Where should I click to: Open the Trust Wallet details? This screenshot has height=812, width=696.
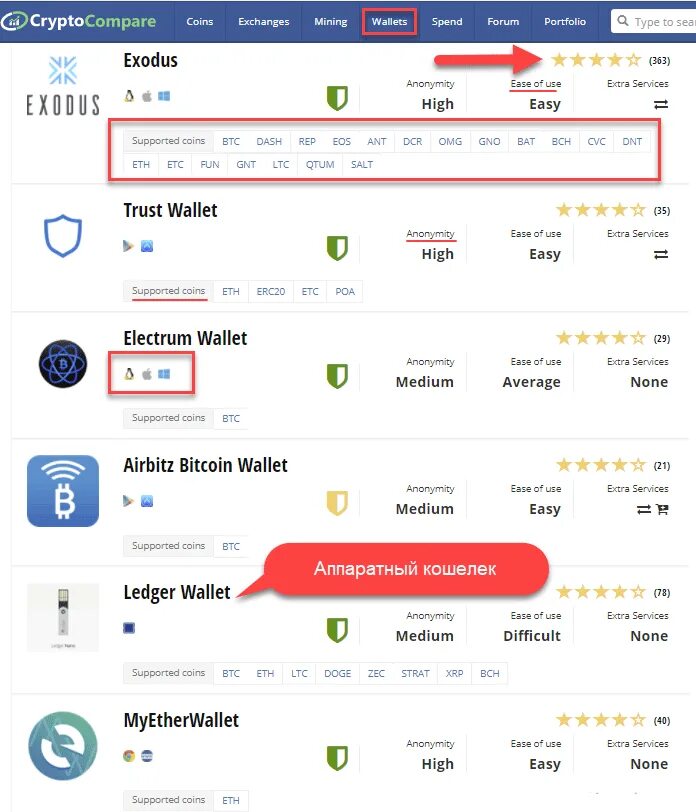pos(170,210)
